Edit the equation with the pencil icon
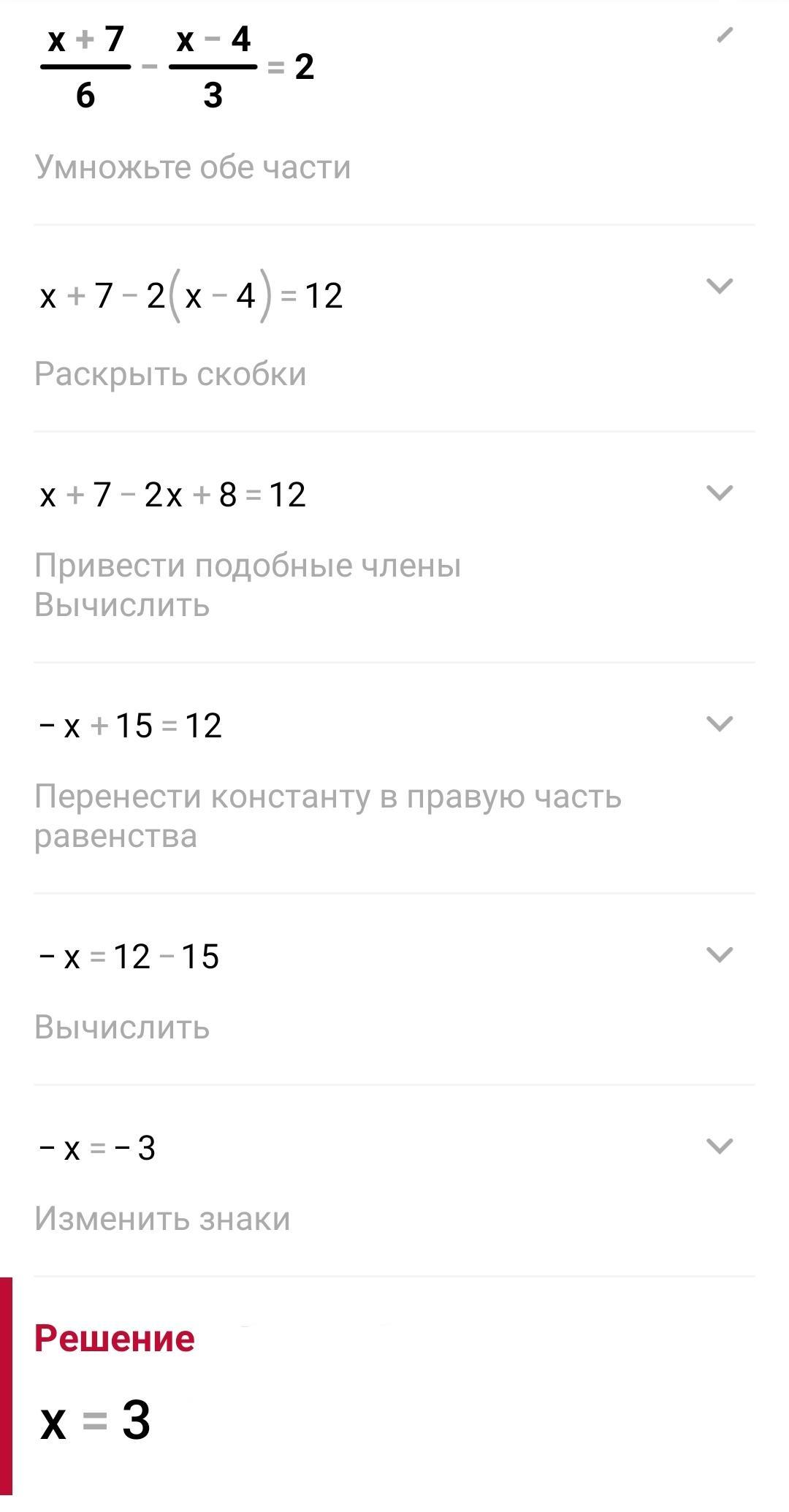 tap(724, 35)
